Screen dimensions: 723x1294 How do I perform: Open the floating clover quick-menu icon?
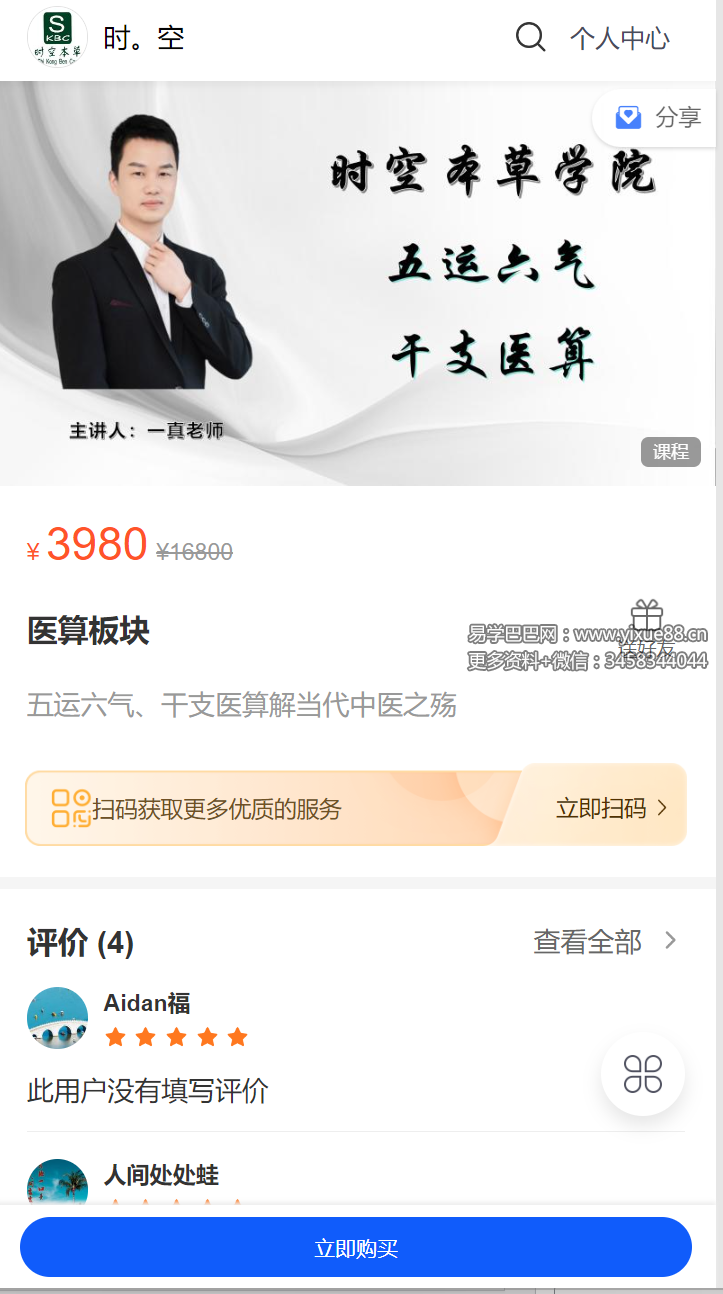(642, 1073)
